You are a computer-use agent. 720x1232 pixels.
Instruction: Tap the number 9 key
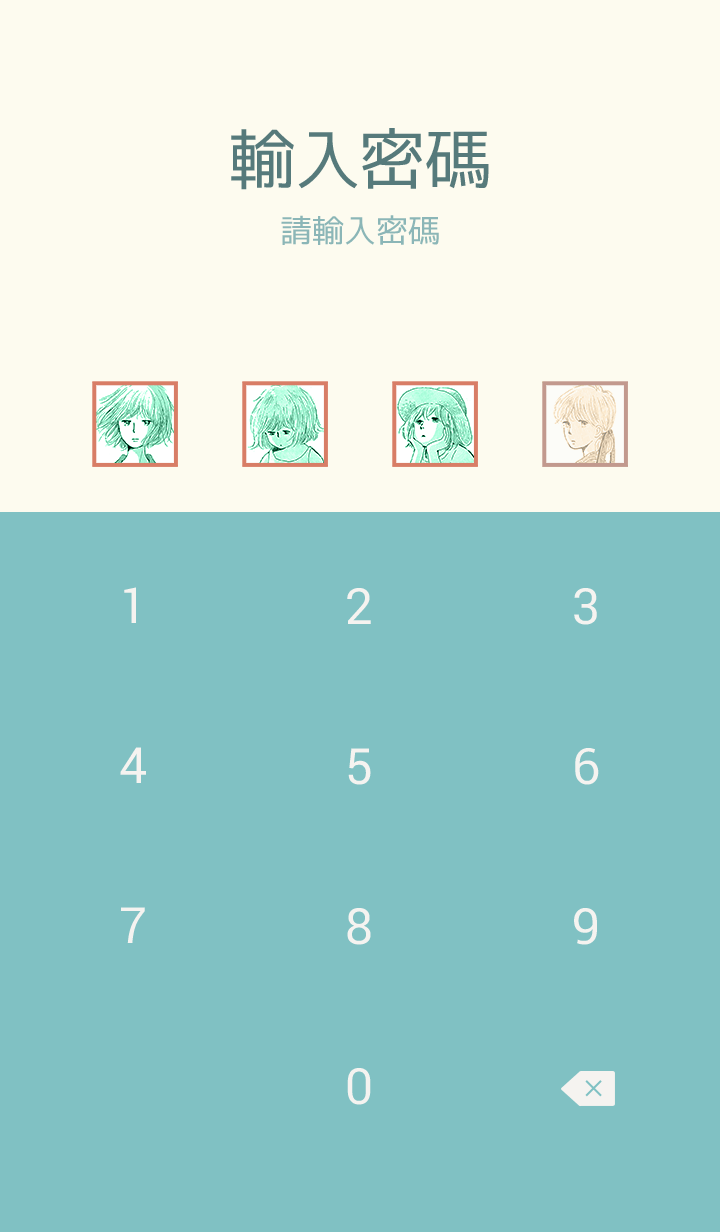[x=586, y=927]
